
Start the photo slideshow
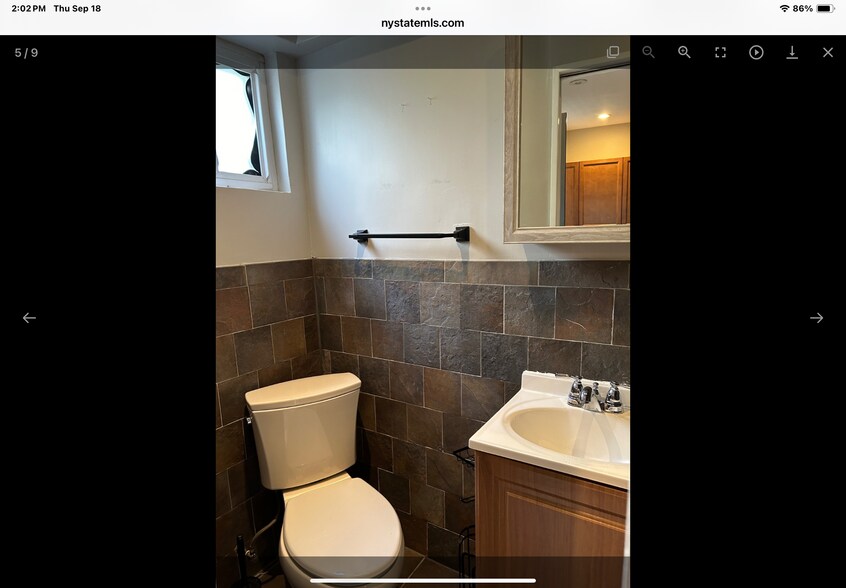pos(756,52)
